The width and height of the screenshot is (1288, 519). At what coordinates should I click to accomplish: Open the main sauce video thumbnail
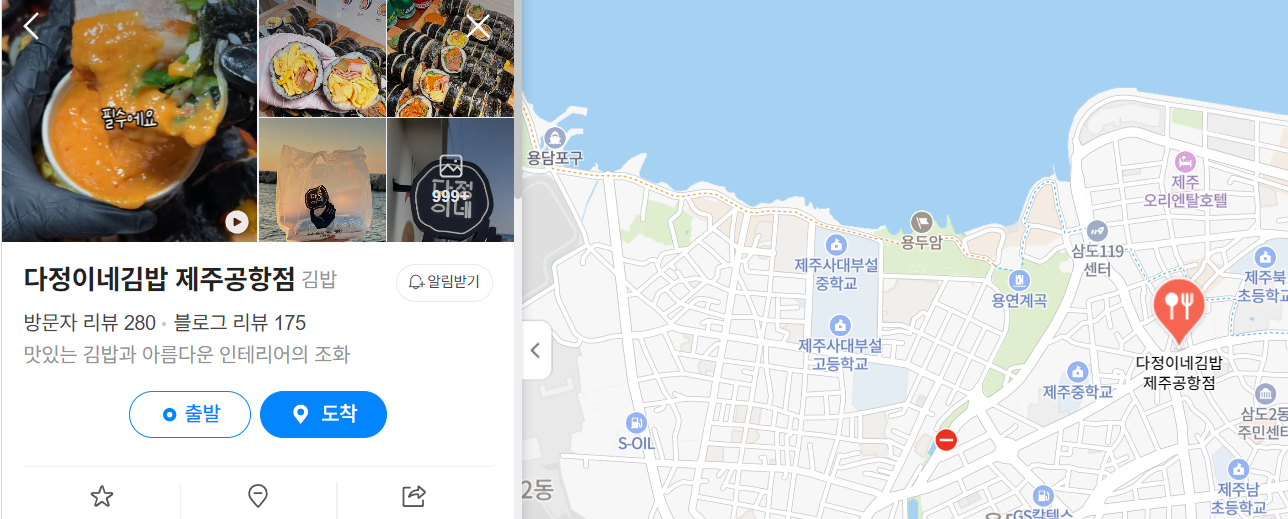pos(129,121)
